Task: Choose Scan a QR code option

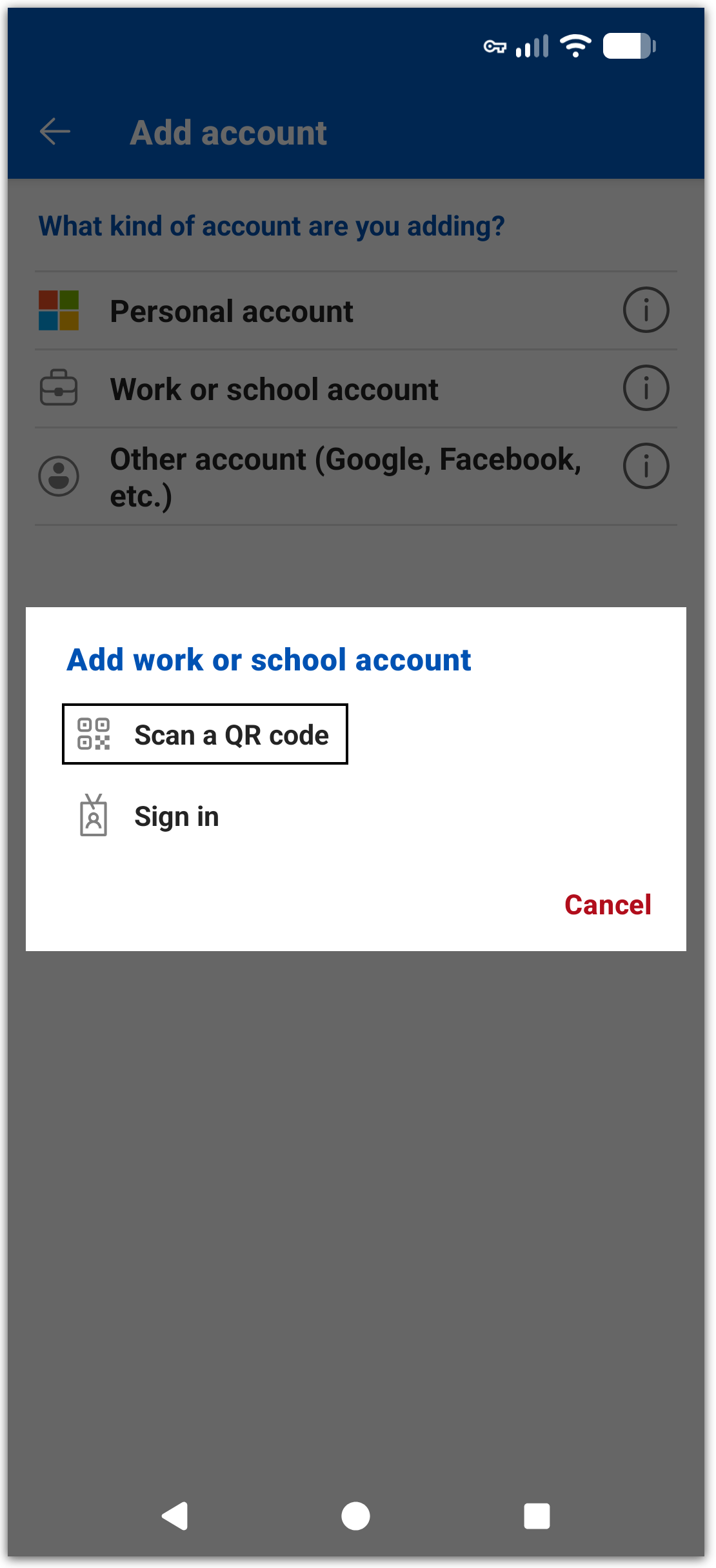Action: (205, 734)
